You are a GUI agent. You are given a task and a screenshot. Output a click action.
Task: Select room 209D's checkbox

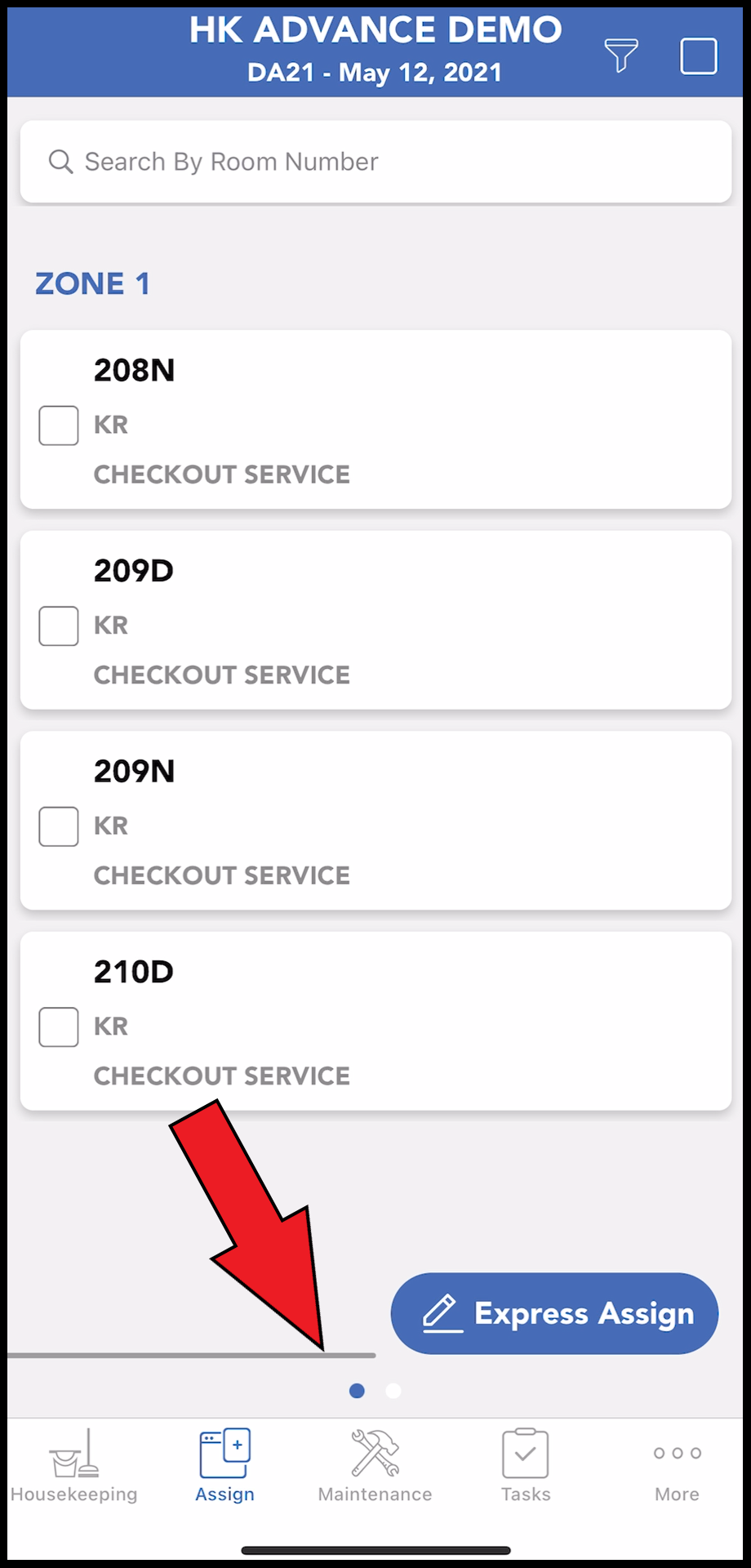coord(58,625)
